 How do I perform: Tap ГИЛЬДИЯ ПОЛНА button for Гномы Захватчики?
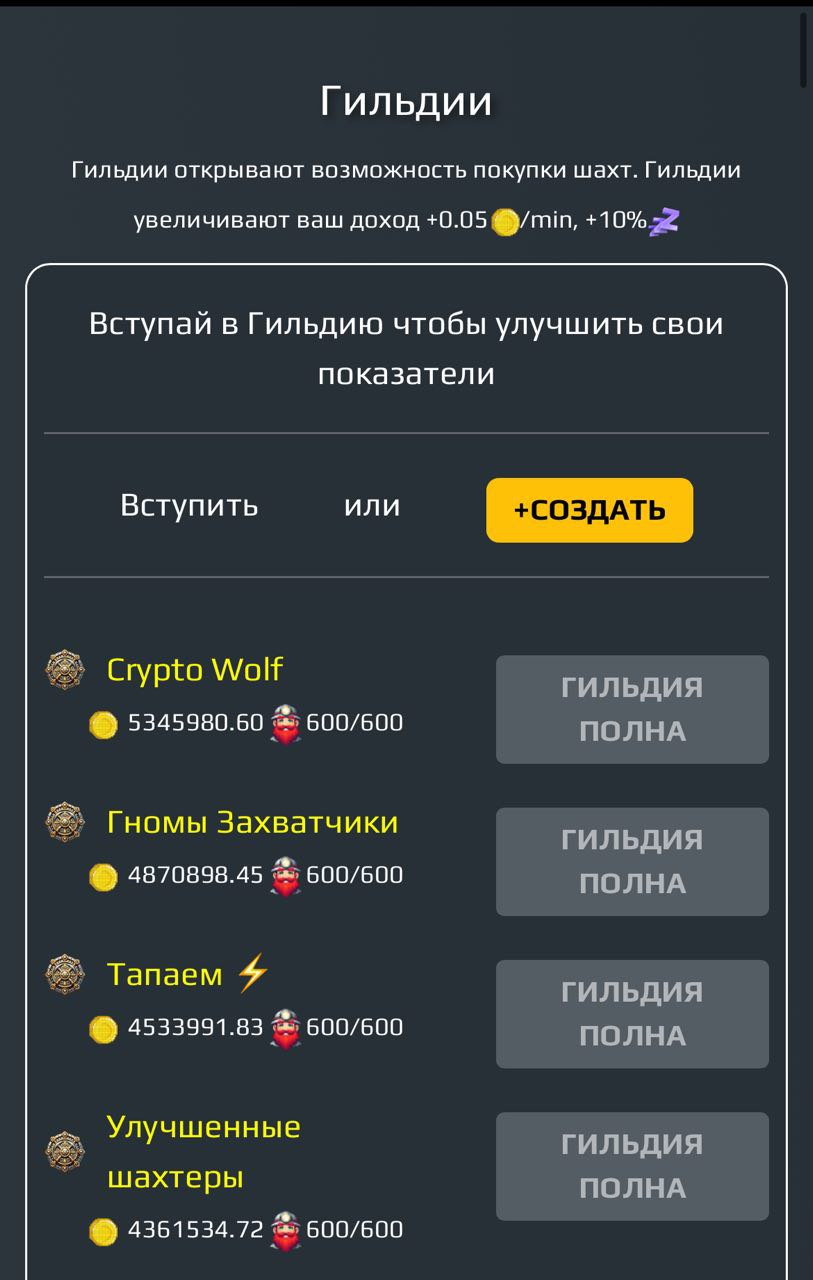coord(632,861)
